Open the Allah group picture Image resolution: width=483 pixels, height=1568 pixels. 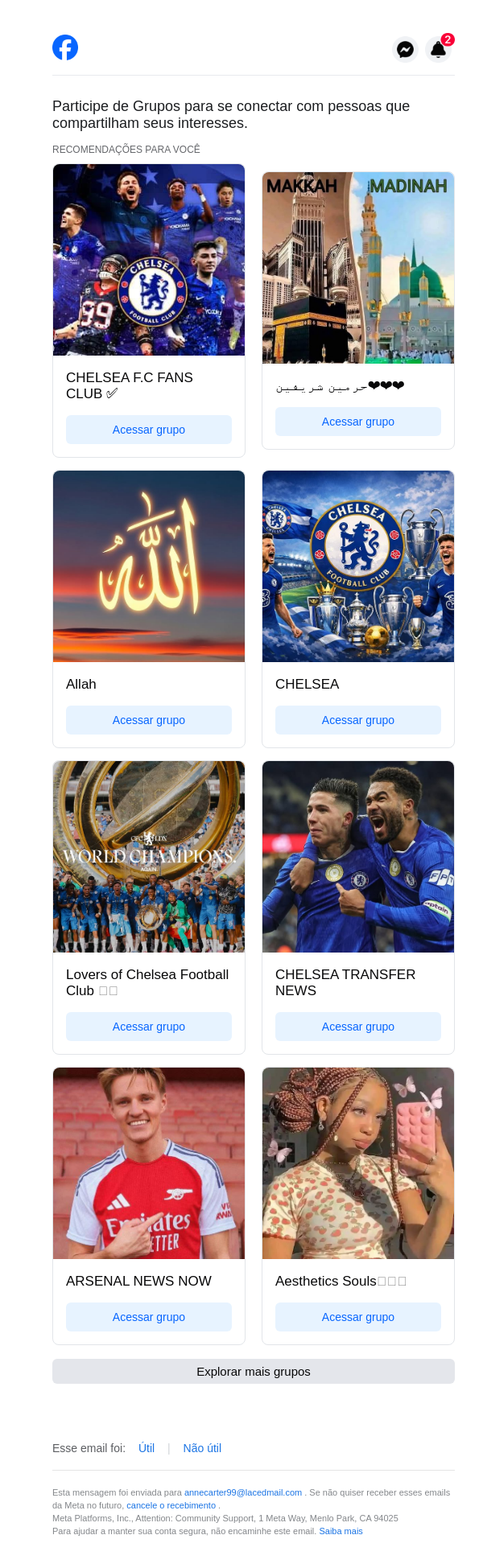pos(149,566)
